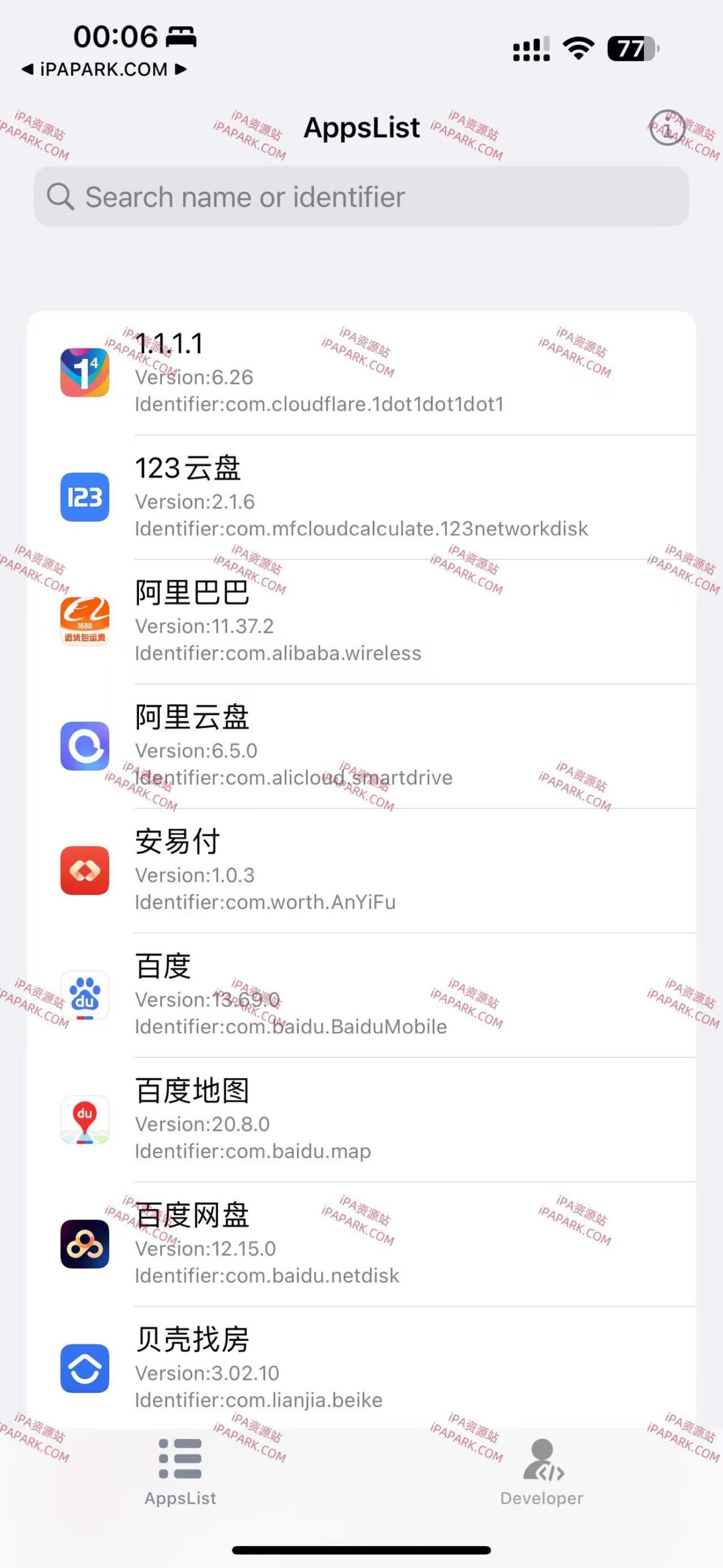Tap the 阿里巴巴 1688 app icon

pos(84,622)
